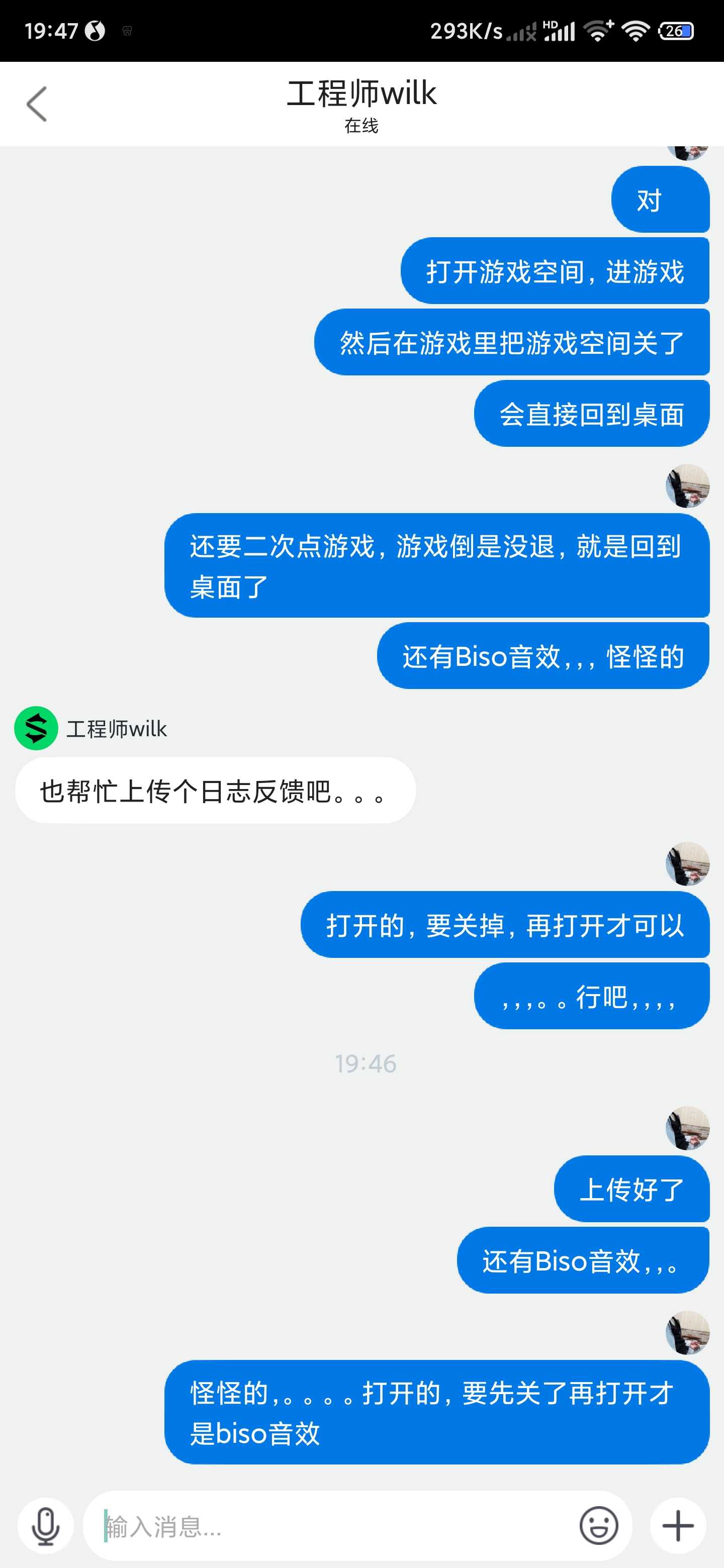Go back from the 工程师wilk chat
Screen dimensions: 724x1568
click(37, 104)
